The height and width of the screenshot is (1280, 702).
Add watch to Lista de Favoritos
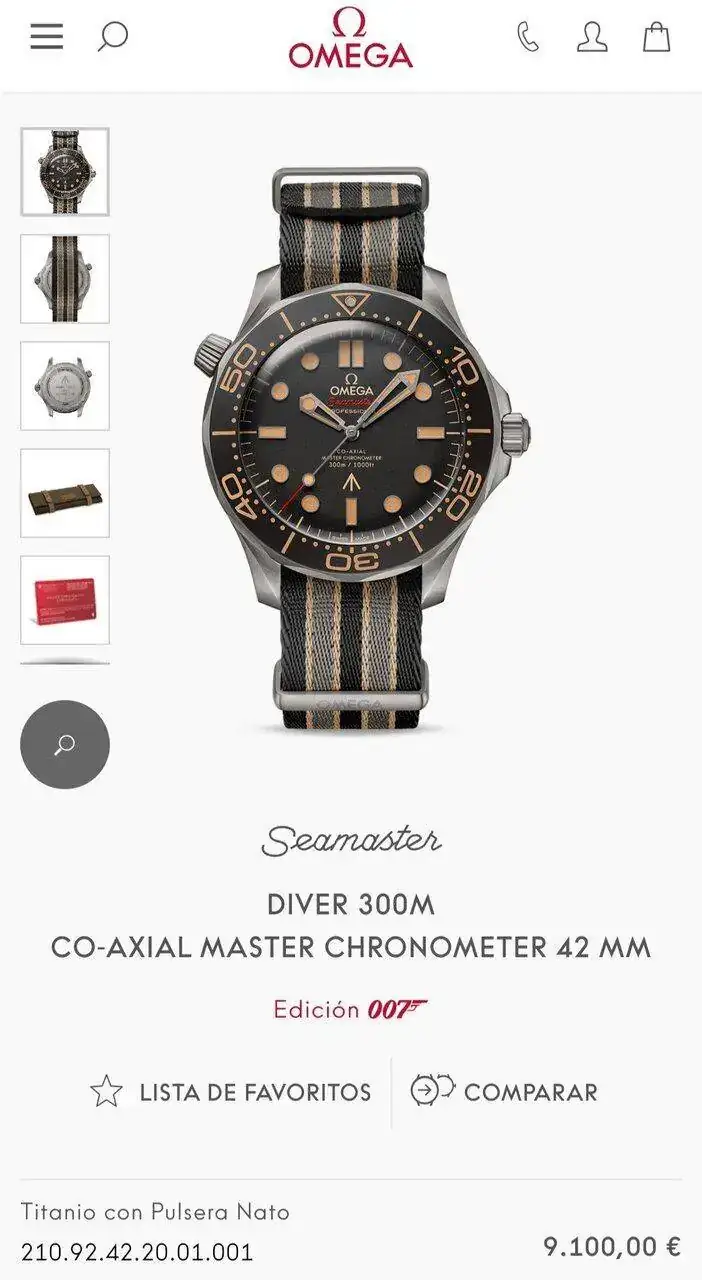(x=231, y=1092)
